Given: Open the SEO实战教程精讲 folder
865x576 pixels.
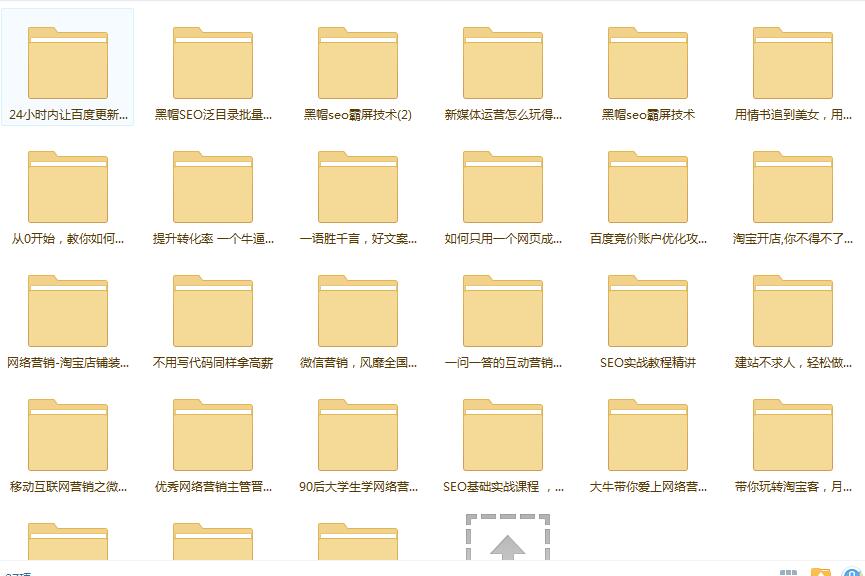Looking at the screenshot, I should pyautogui.click(x=648, y=311).
